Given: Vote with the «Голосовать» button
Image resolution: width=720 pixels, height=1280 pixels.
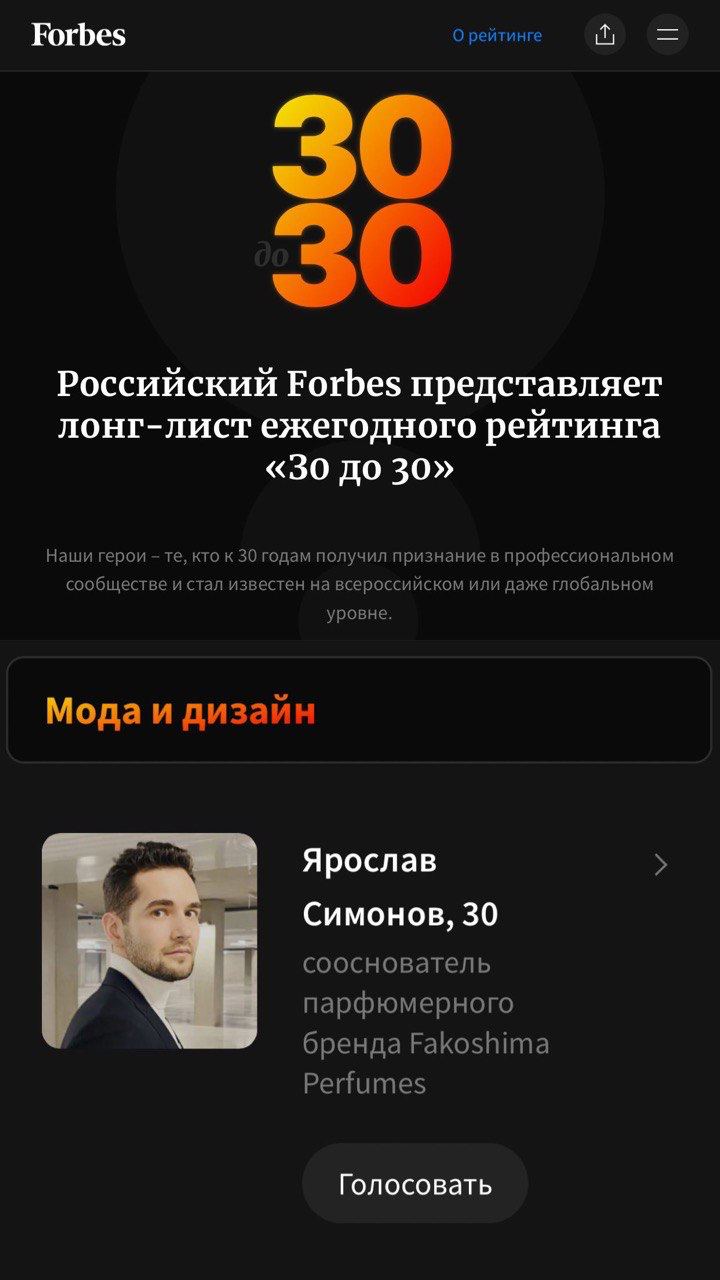Looking at the screenshot, I should coord(415,1184).
